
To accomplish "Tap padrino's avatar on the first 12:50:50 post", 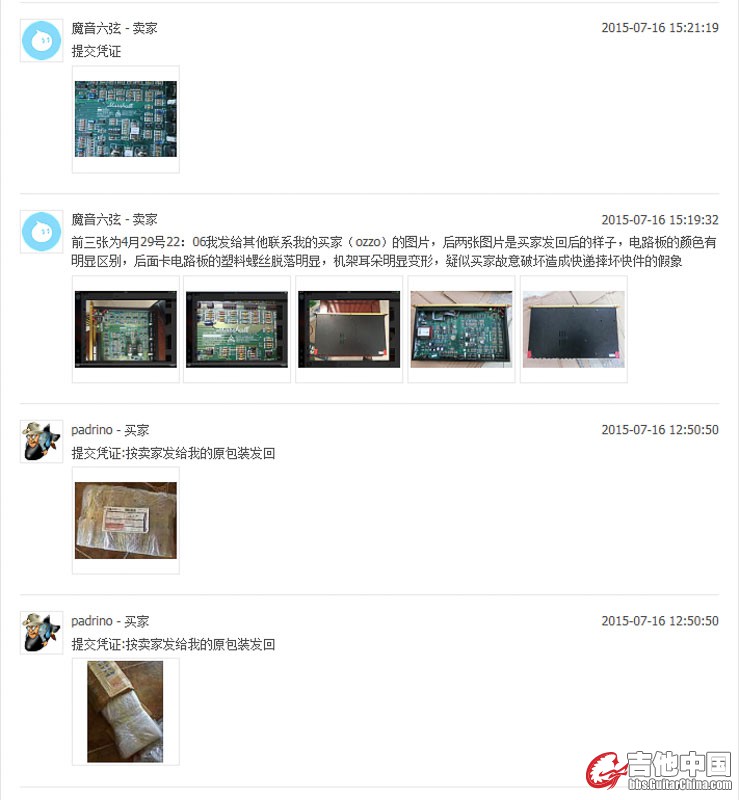I will [x=41, y=442].
